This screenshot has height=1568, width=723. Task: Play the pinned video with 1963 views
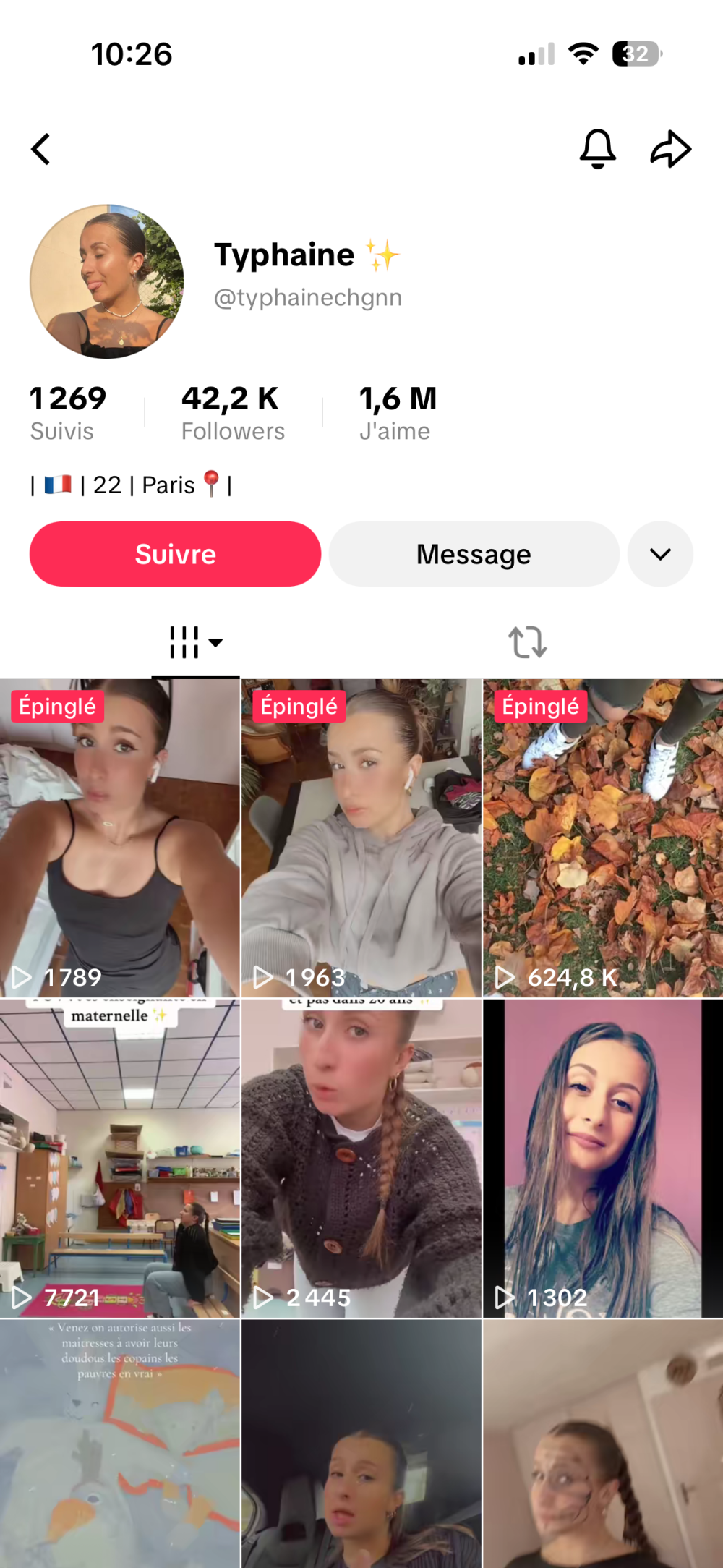[361, 839]
